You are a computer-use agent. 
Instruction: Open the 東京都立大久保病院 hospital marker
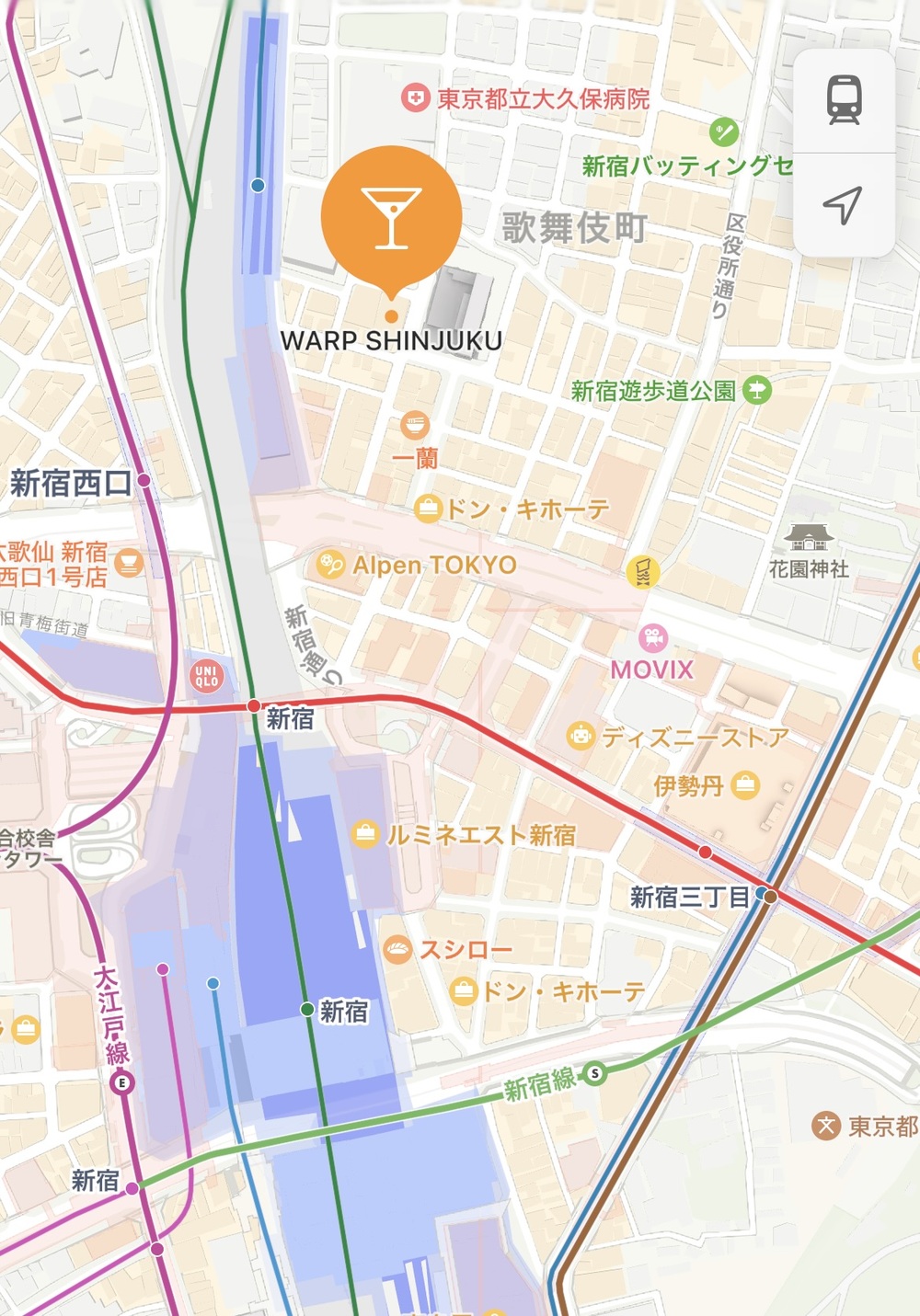pyautogui.click(x=416, y=97)
